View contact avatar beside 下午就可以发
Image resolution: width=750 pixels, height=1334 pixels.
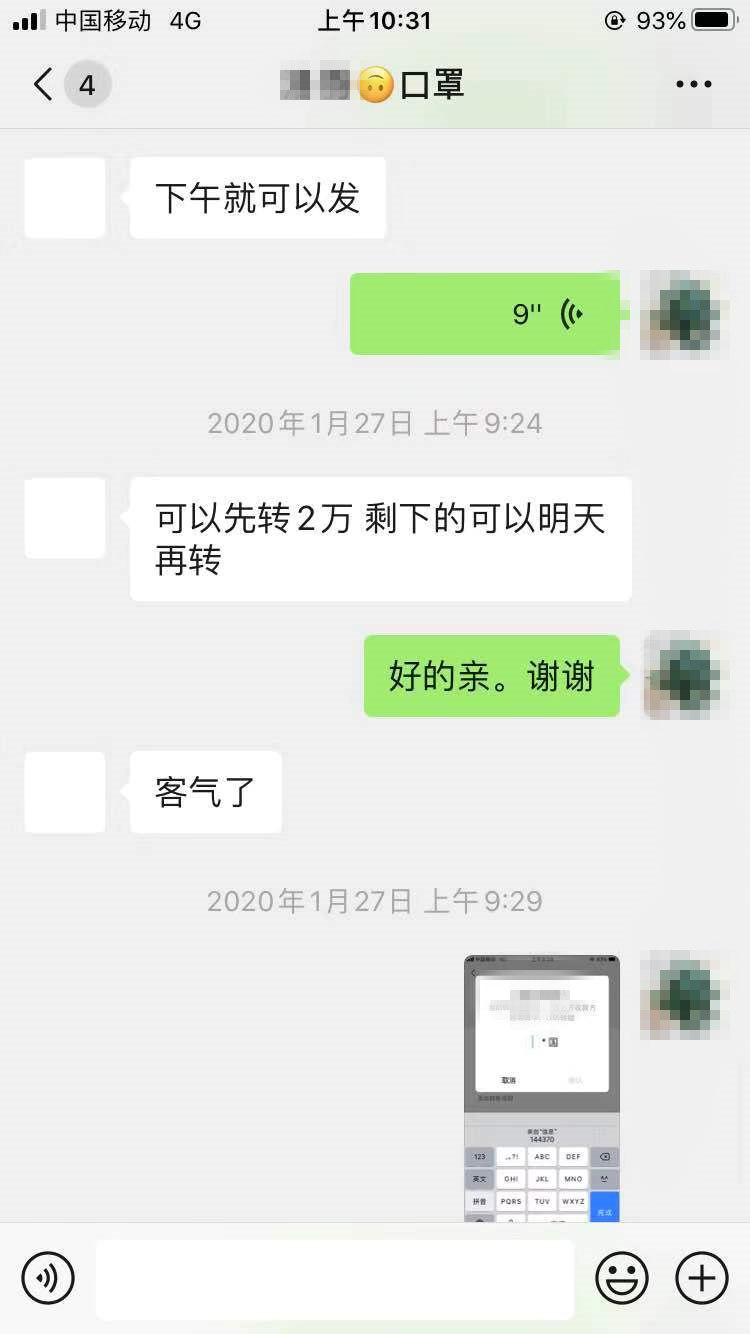pos(65,198)
